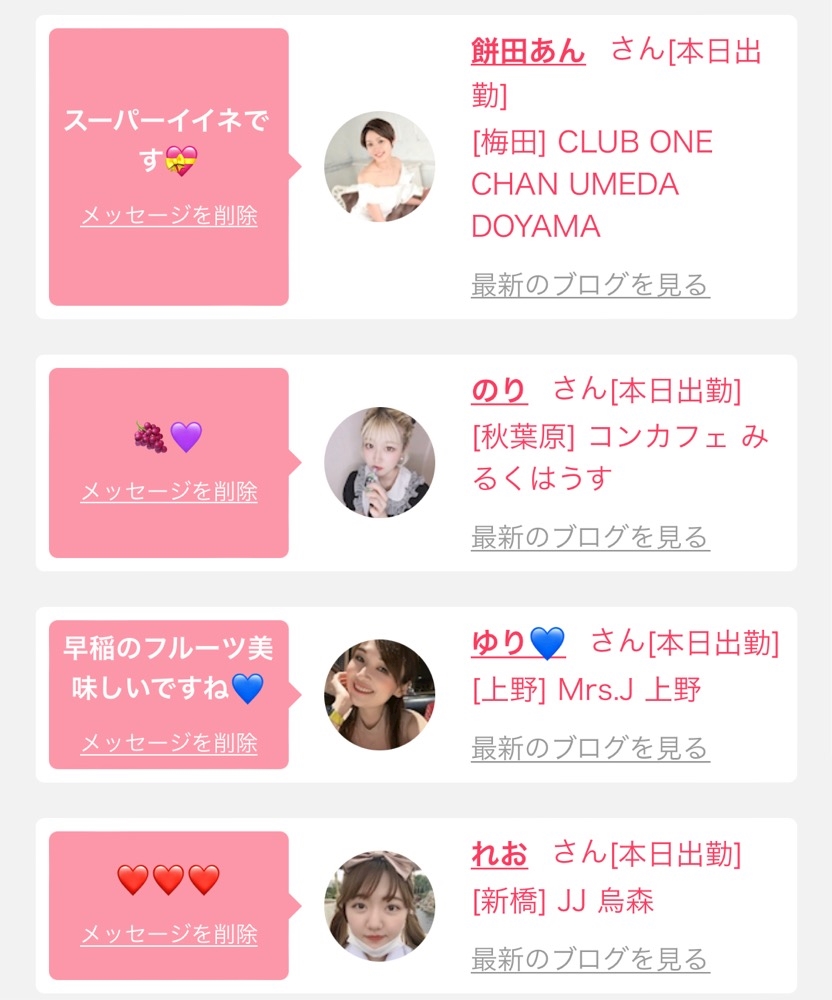Open のり's profile name link
The height and width of the screenshot is (1000, 832).
(x=498, y=390)
